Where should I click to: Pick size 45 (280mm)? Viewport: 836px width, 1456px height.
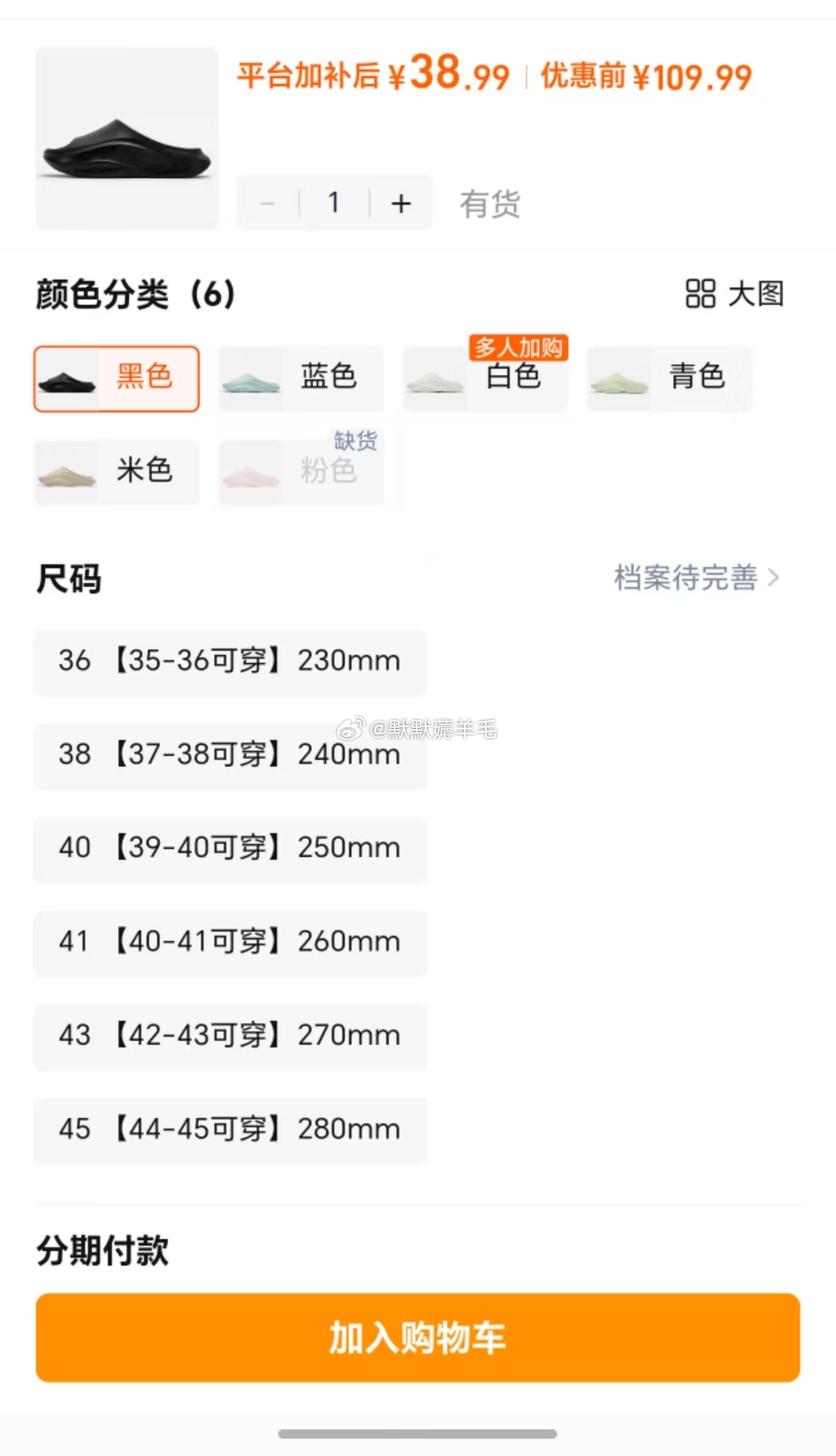230,1129
